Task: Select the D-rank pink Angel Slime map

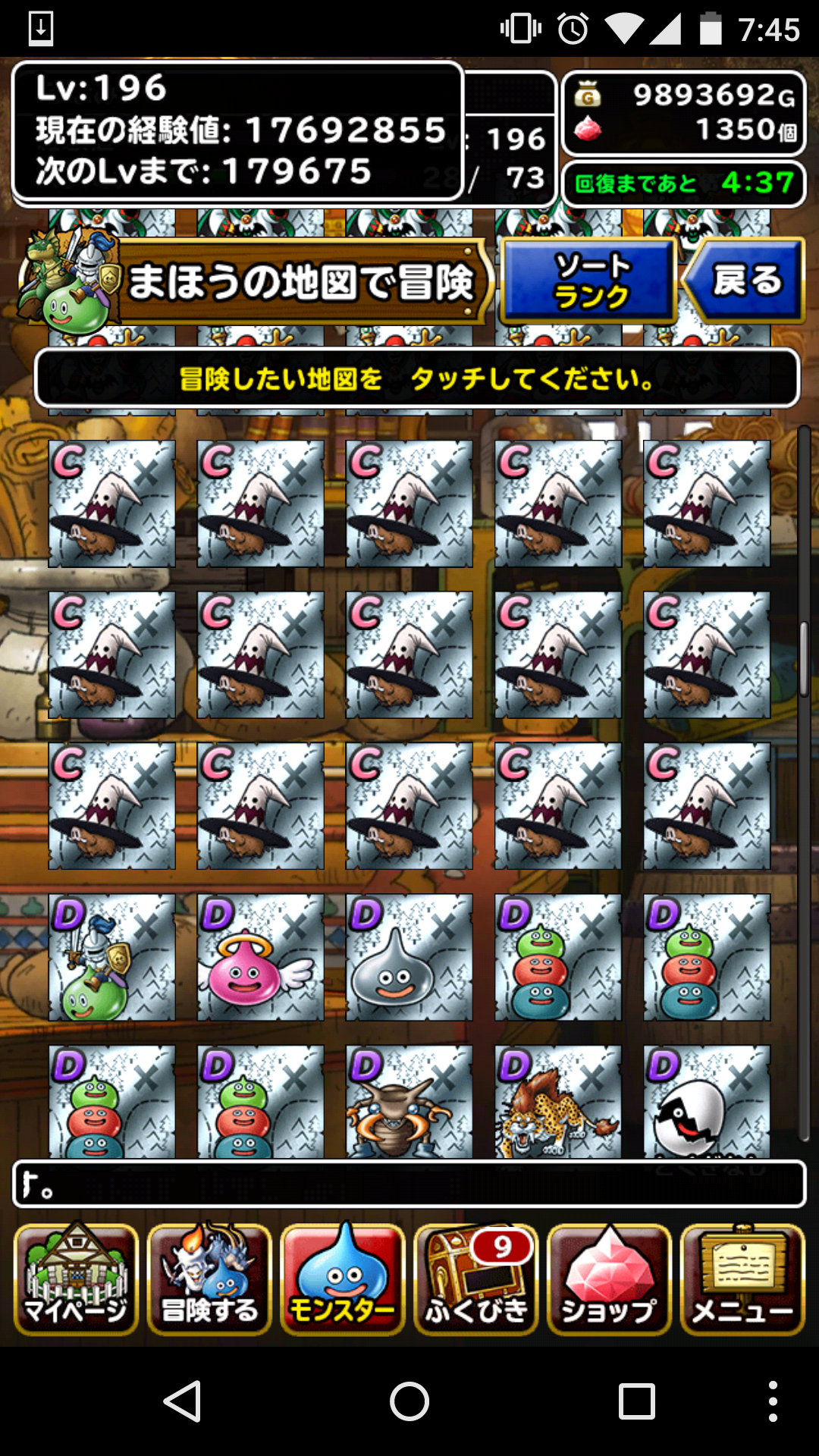Action: point(261,958)
